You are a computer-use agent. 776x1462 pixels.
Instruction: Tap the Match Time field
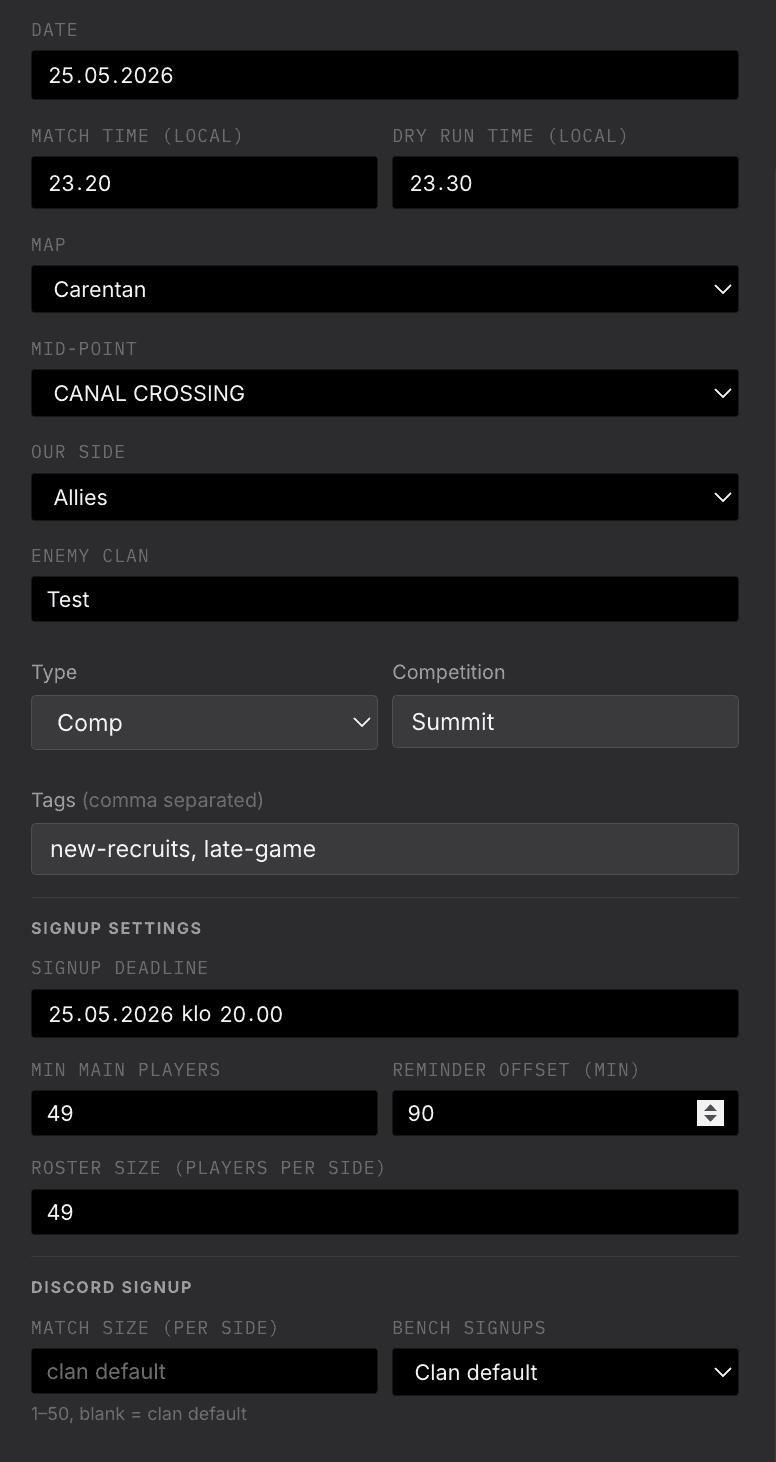(204, 183)
